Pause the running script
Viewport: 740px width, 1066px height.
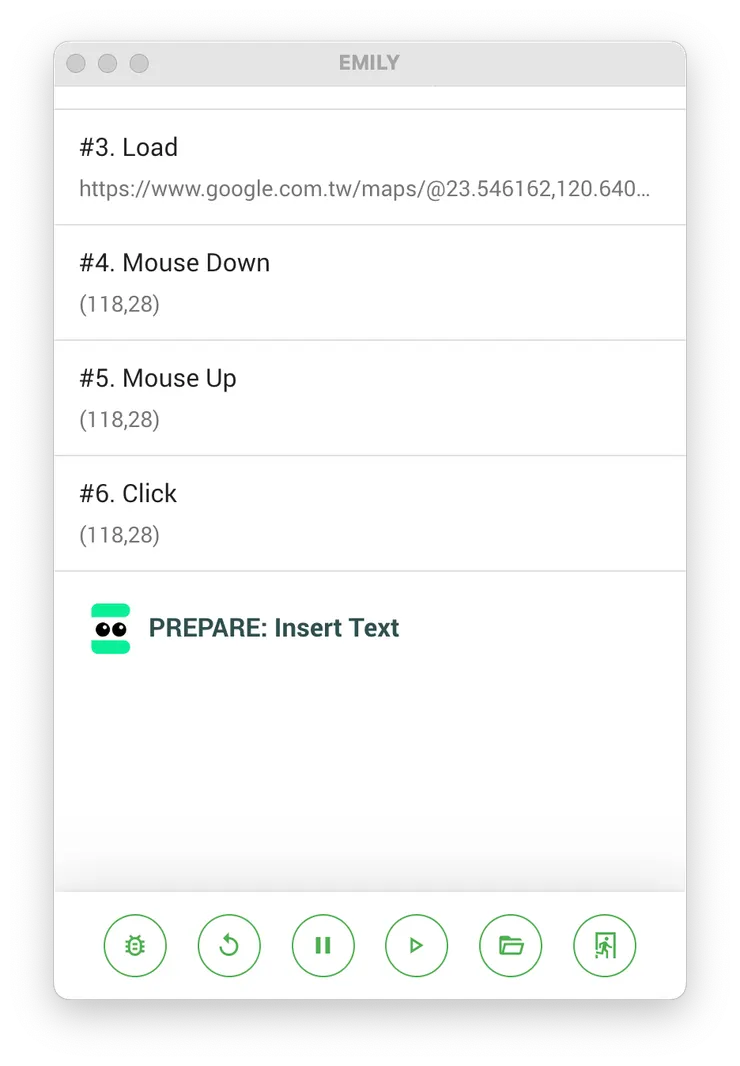(323, 945)
